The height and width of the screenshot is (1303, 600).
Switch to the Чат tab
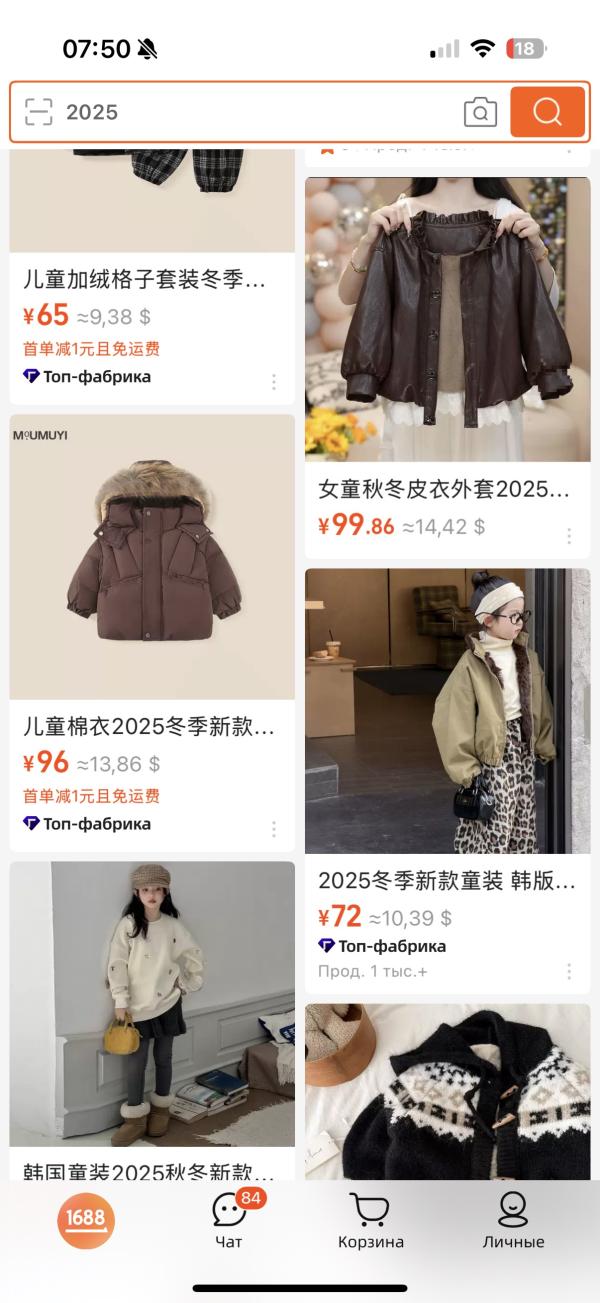tap(229, 1221)
